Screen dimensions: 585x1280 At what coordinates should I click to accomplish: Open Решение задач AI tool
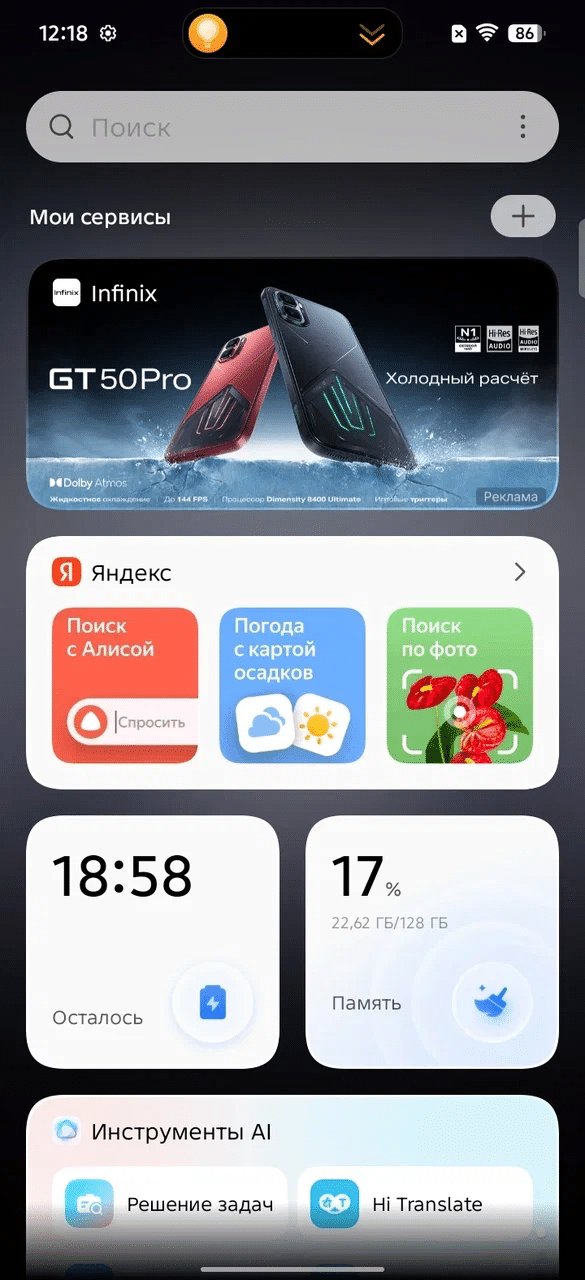point(170,1204)
